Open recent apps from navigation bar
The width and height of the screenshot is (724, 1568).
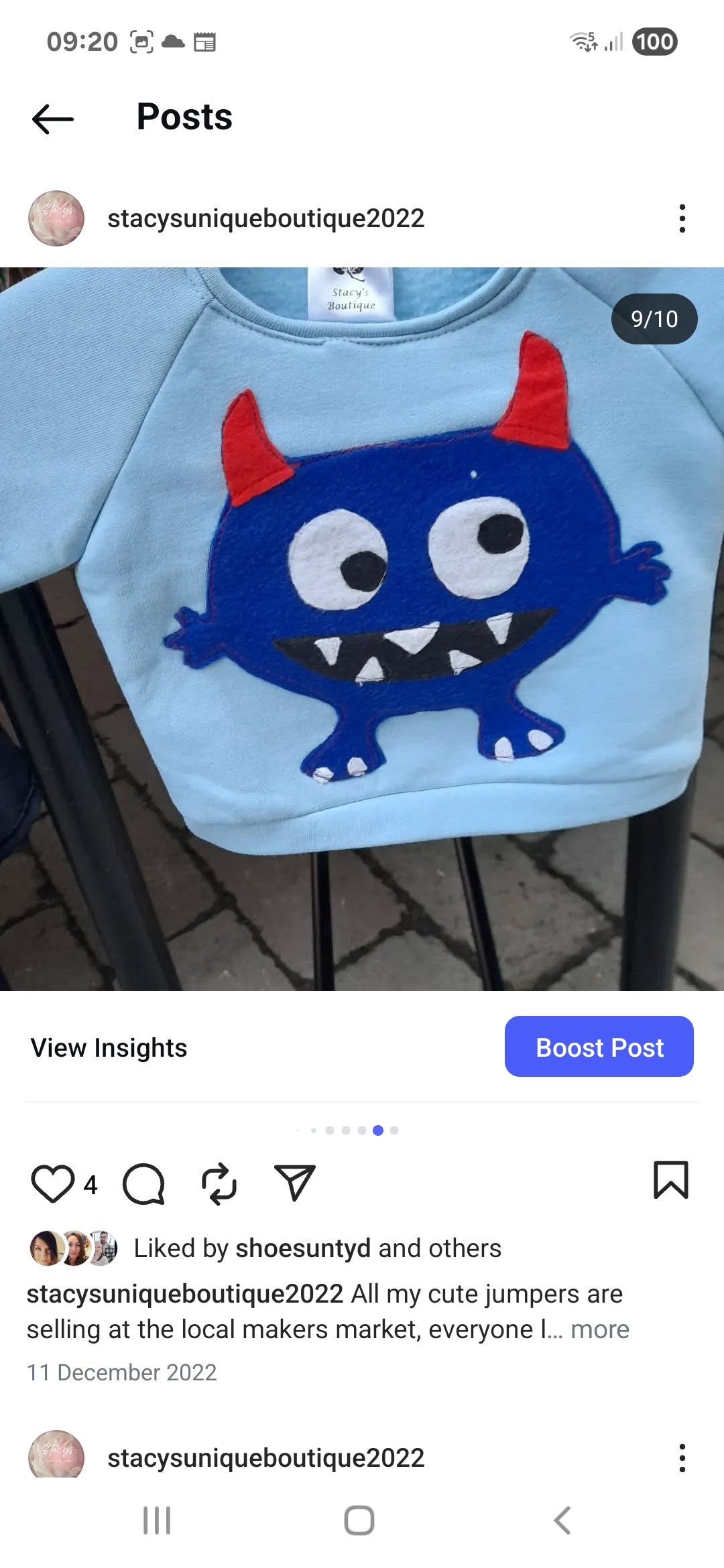pos(157,1520)
